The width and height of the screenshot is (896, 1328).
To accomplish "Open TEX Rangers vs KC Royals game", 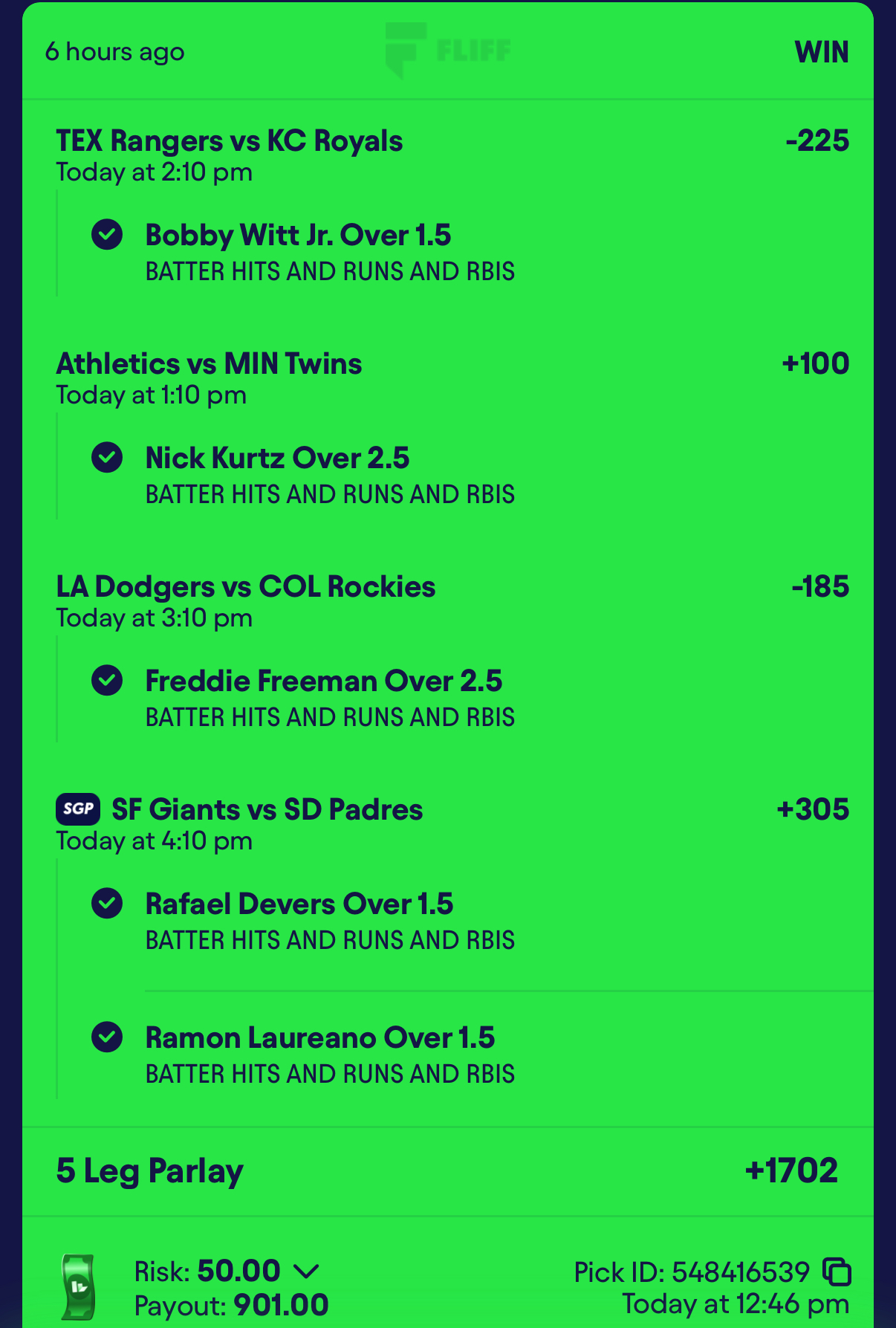I will tap(230, 141).
